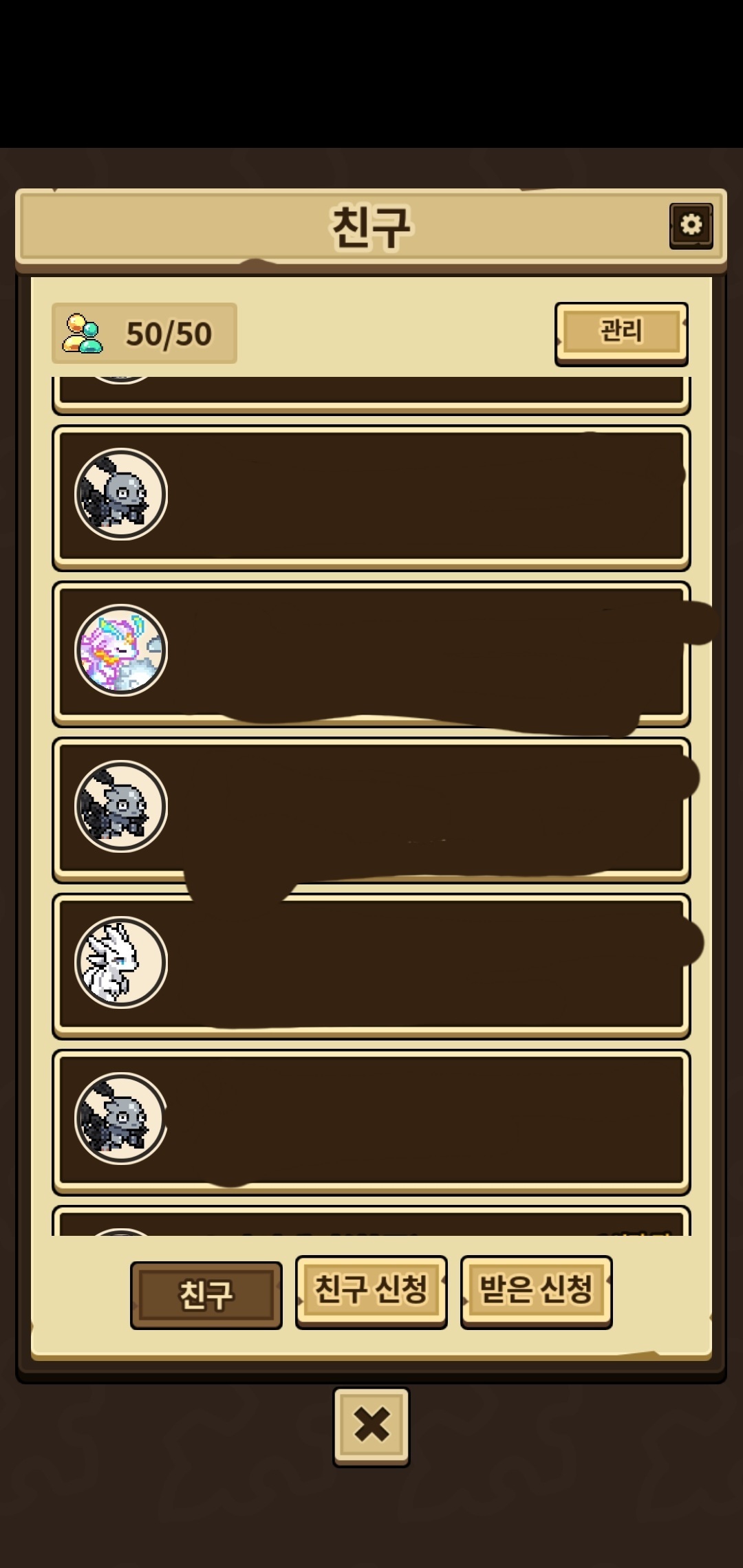
Task: Switch to the 친구 신청 tab
Action: tap(371, 1292)
